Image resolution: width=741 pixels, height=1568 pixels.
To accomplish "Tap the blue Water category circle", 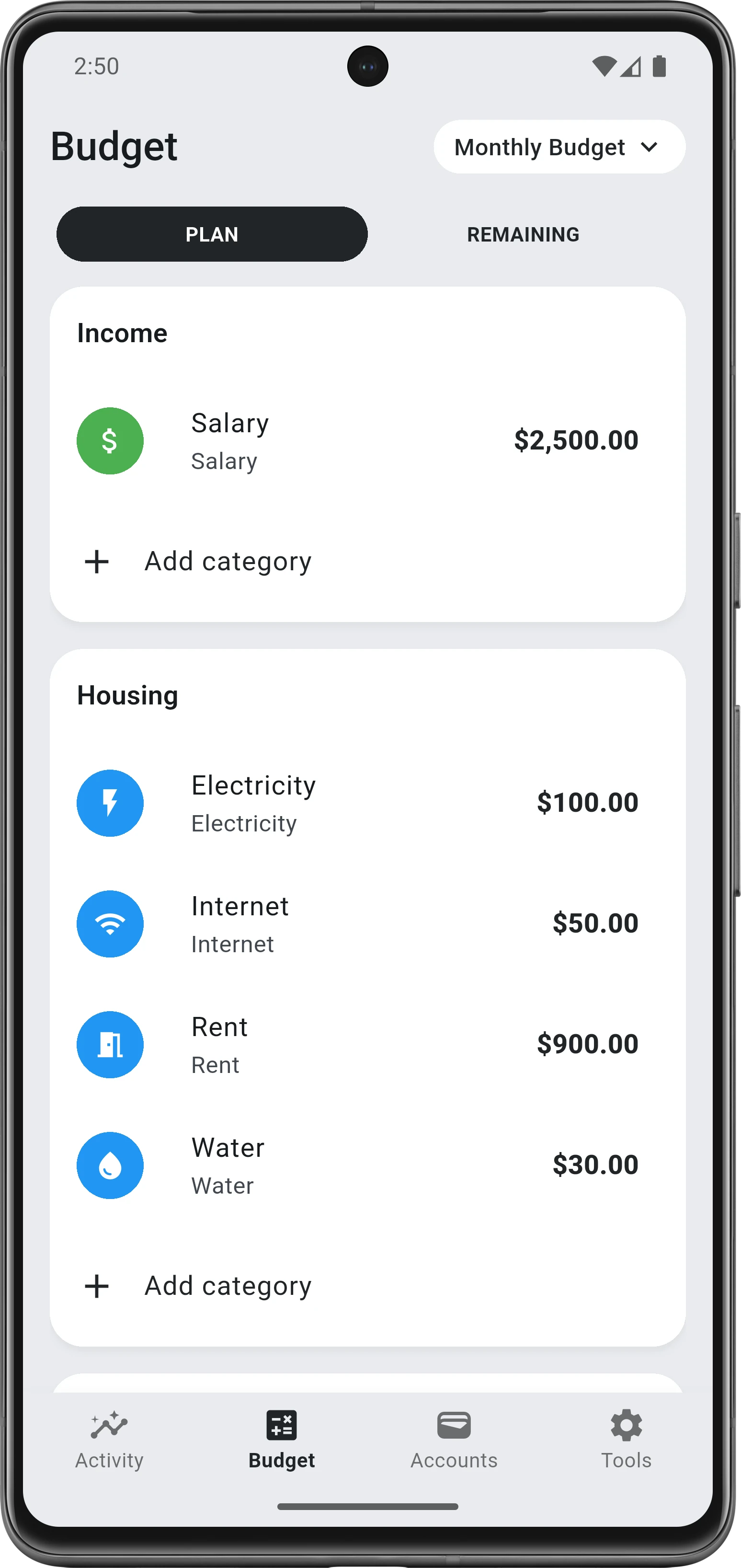I will click(110, 1165).
